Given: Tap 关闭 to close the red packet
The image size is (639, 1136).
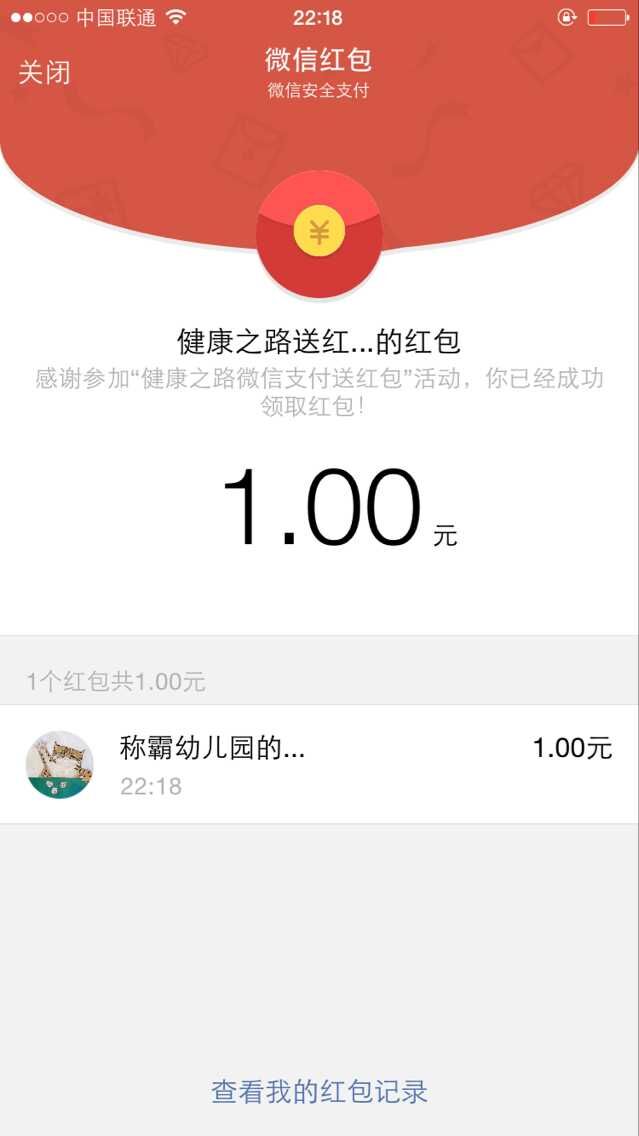Looking at the screenshot, I should click(x=45, y=73).
